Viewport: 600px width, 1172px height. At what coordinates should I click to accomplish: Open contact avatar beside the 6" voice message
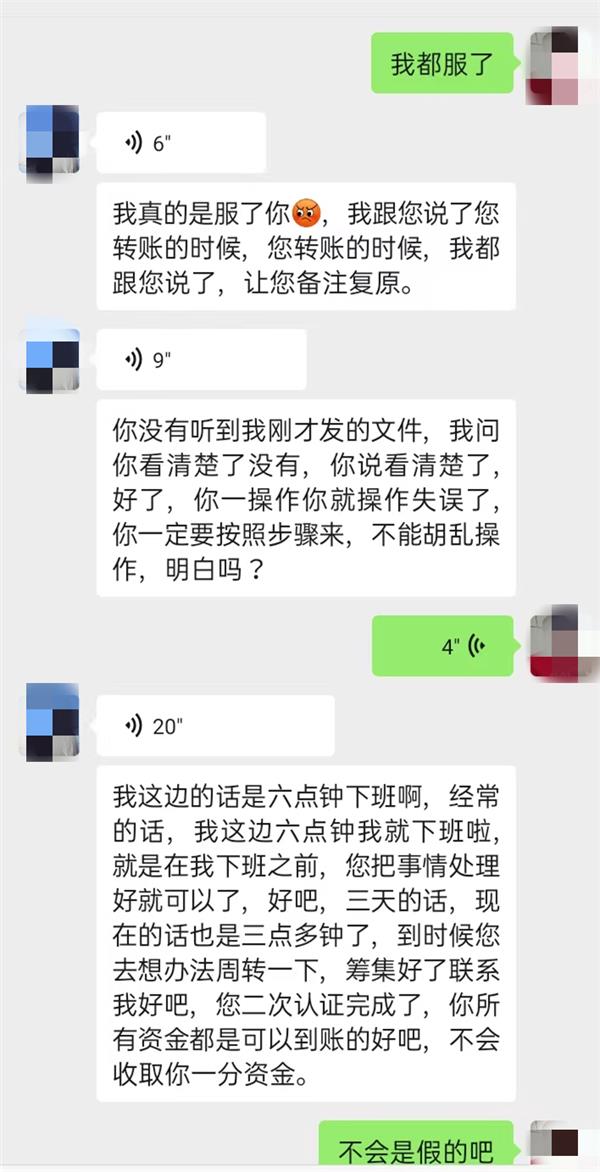coord(50,144)
